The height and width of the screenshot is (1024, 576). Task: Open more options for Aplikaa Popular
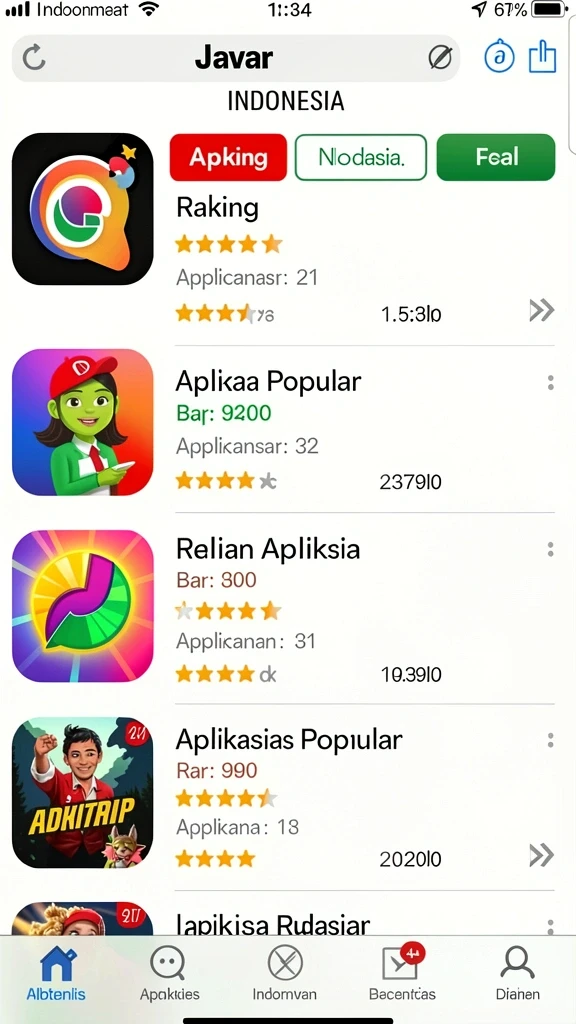551,383
